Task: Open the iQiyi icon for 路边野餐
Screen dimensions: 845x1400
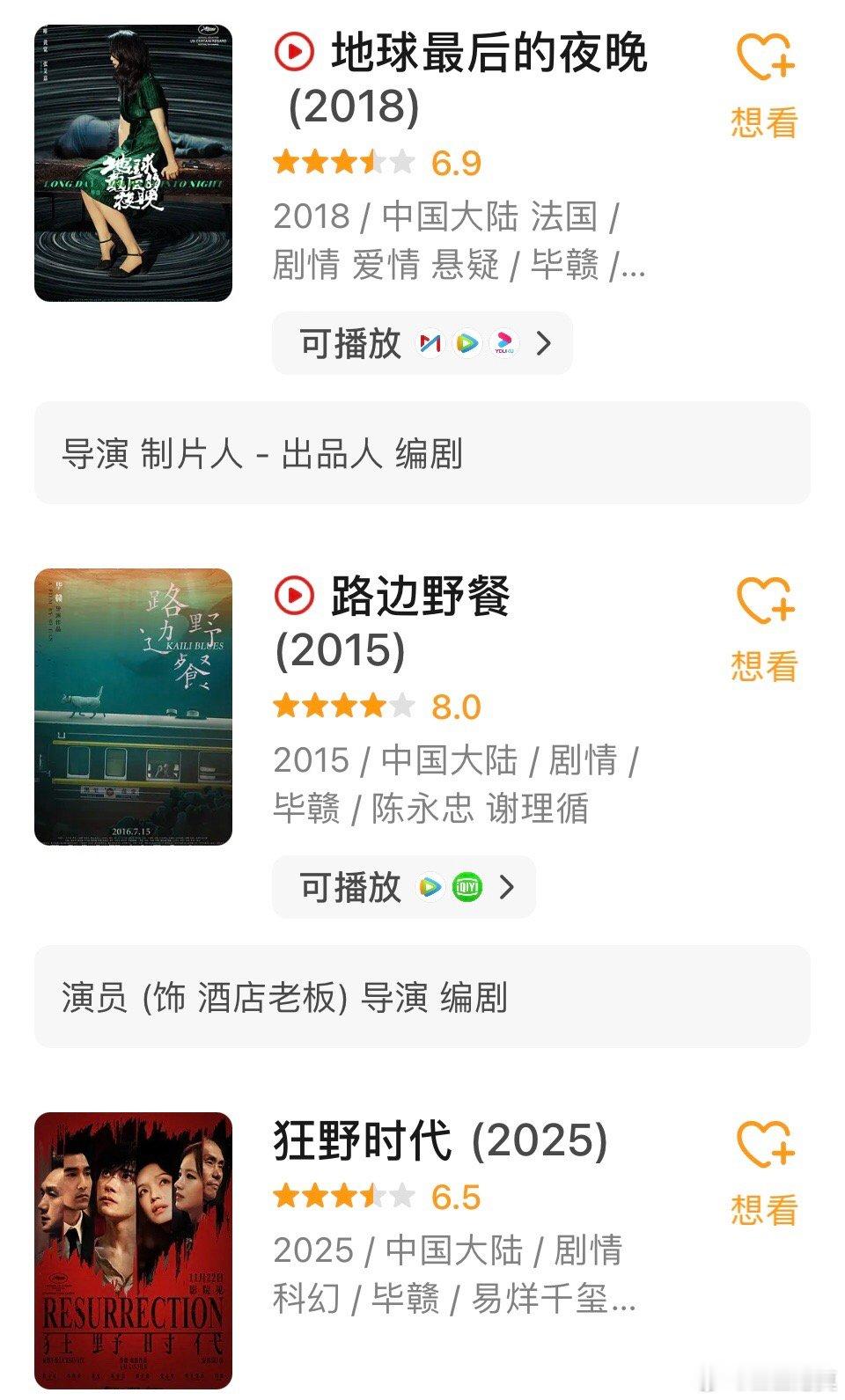Action: click(467, 888)
